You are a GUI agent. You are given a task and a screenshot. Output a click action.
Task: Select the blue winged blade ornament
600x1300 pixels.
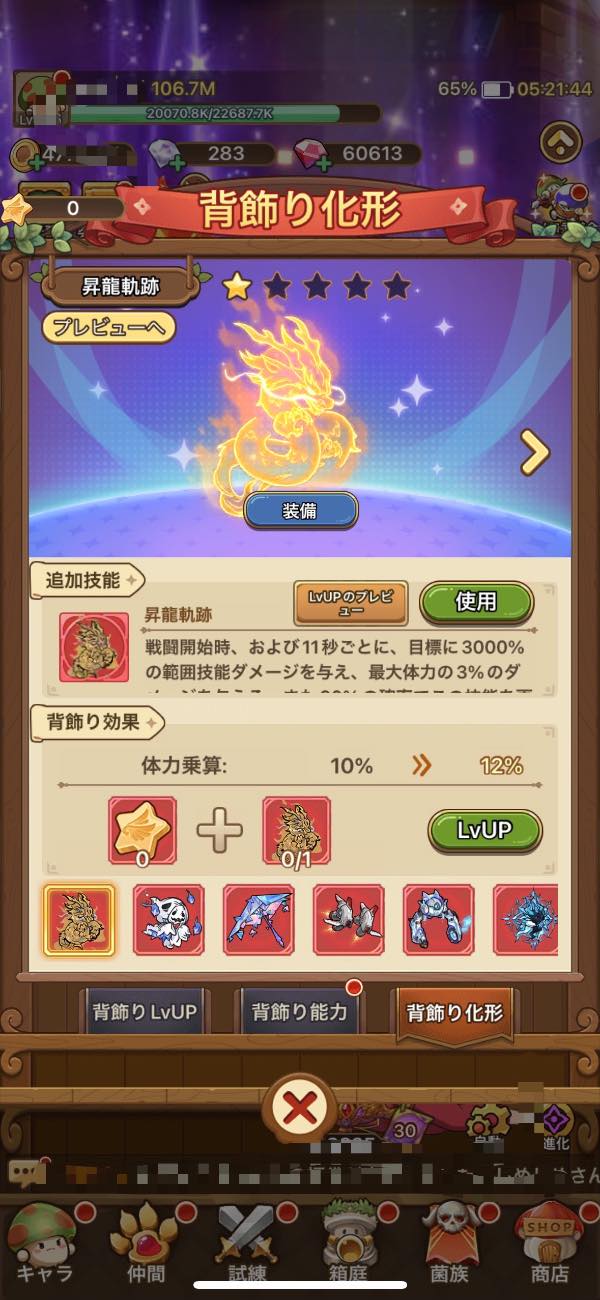(x=258, y=918)
